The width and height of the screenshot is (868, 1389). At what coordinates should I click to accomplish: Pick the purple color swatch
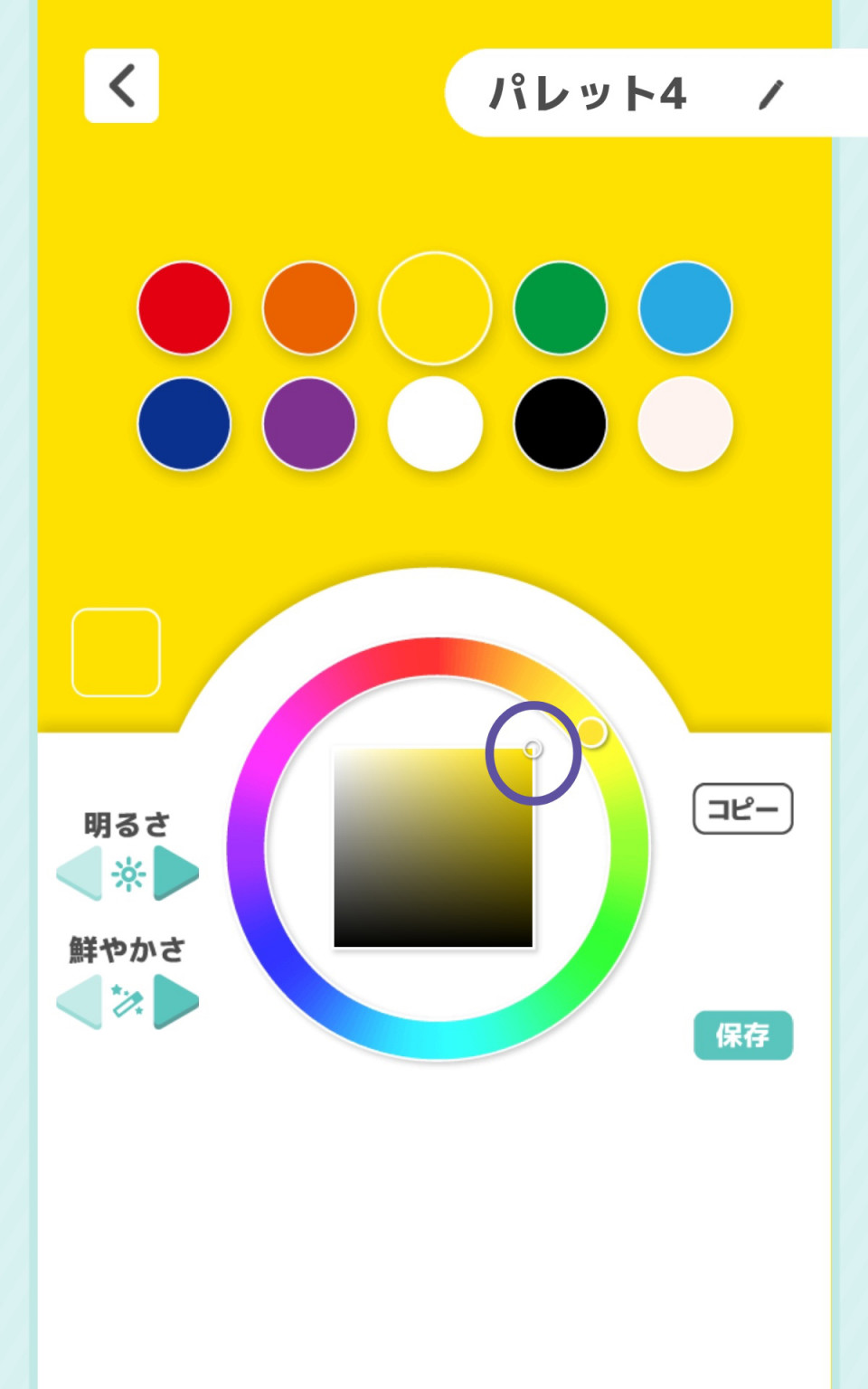[x=309, y=424]
